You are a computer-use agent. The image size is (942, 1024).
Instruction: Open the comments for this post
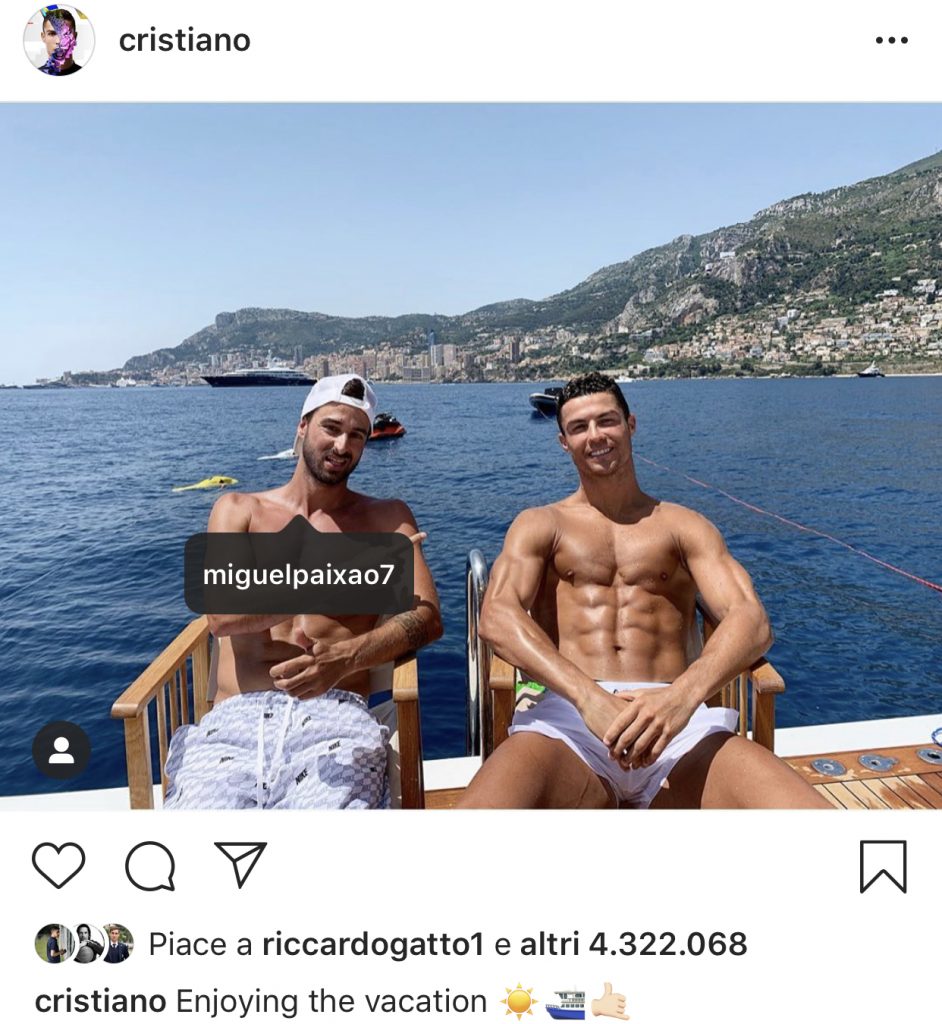click(x=150, y=866)
